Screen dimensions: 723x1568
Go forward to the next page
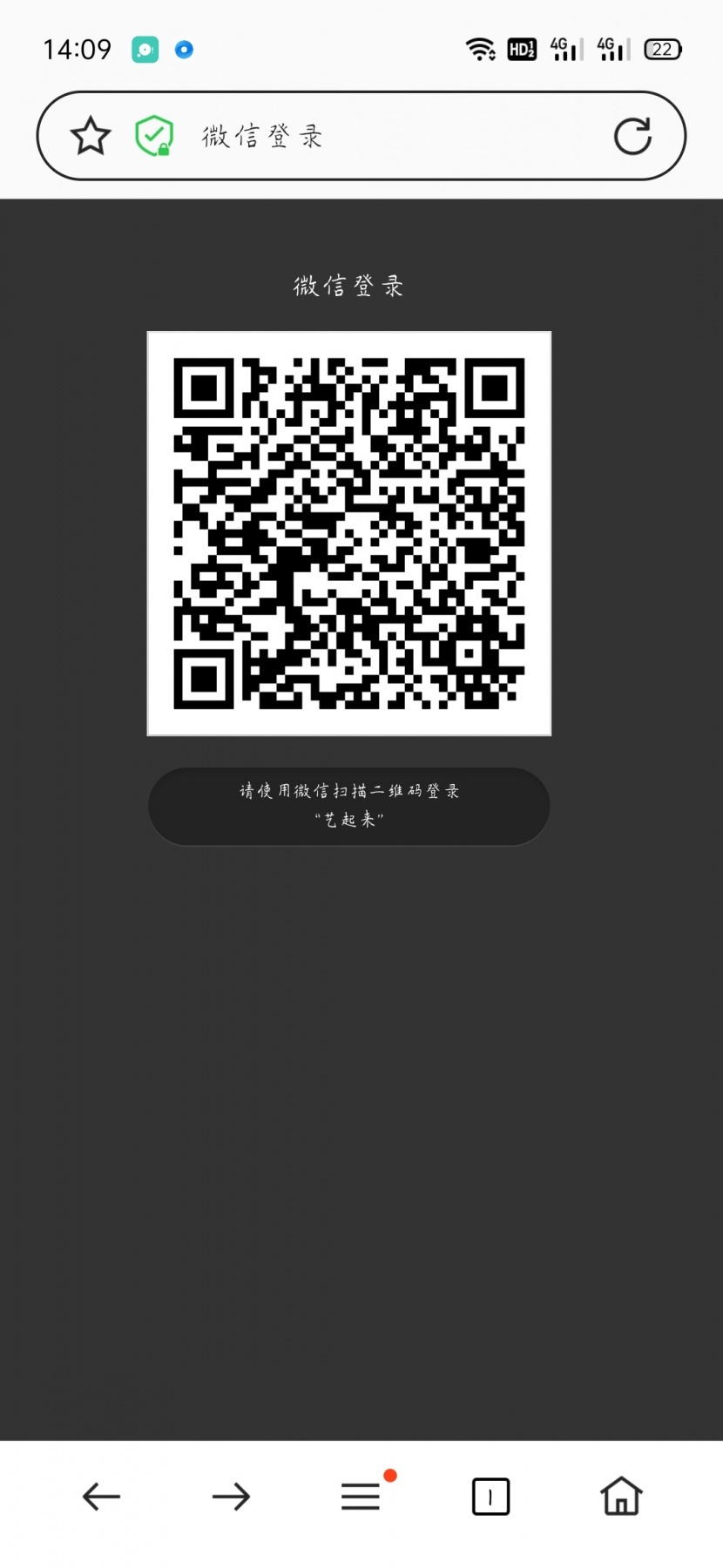[231, 1497]
